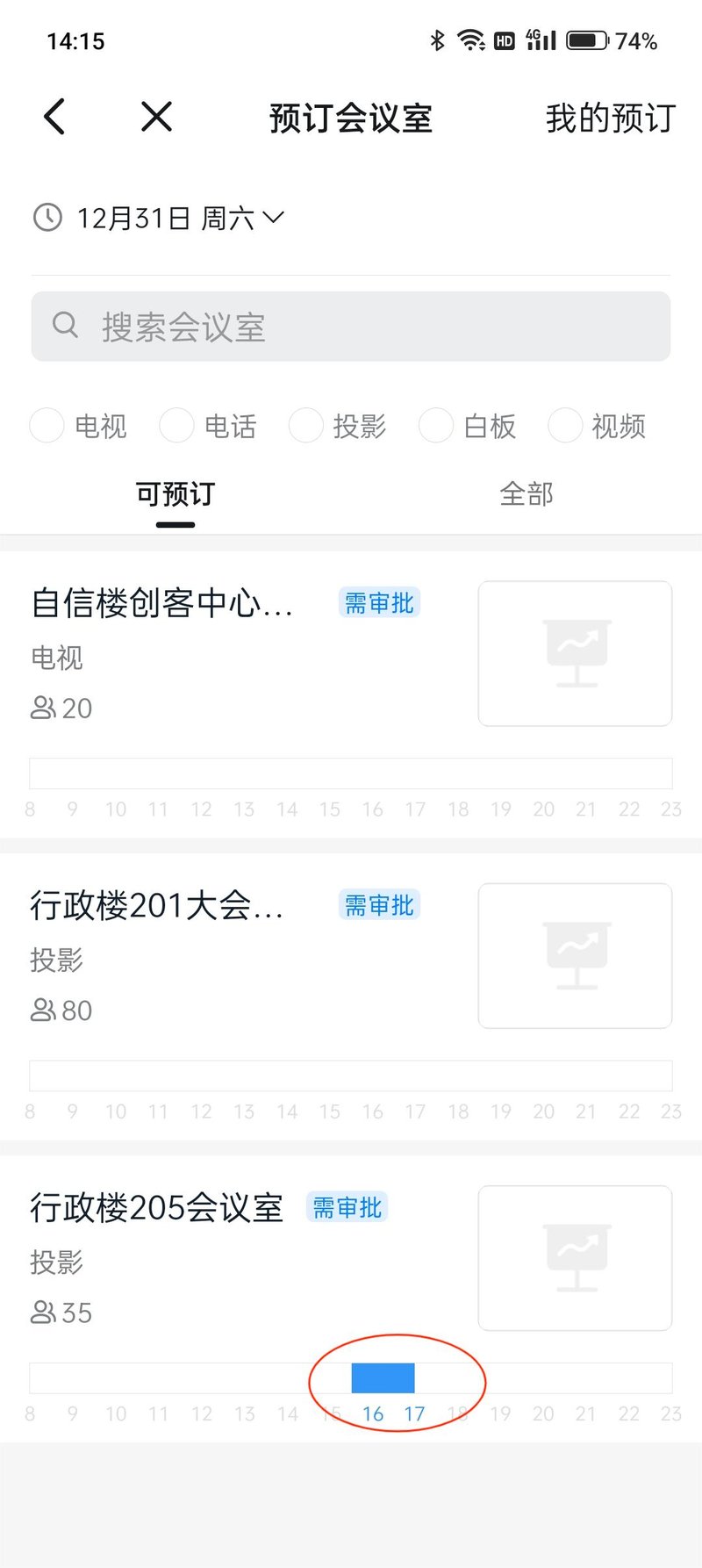The image size is (702, 1568).
Task: Open the 行政楼205会议室 room entry
Action: 158,1209
